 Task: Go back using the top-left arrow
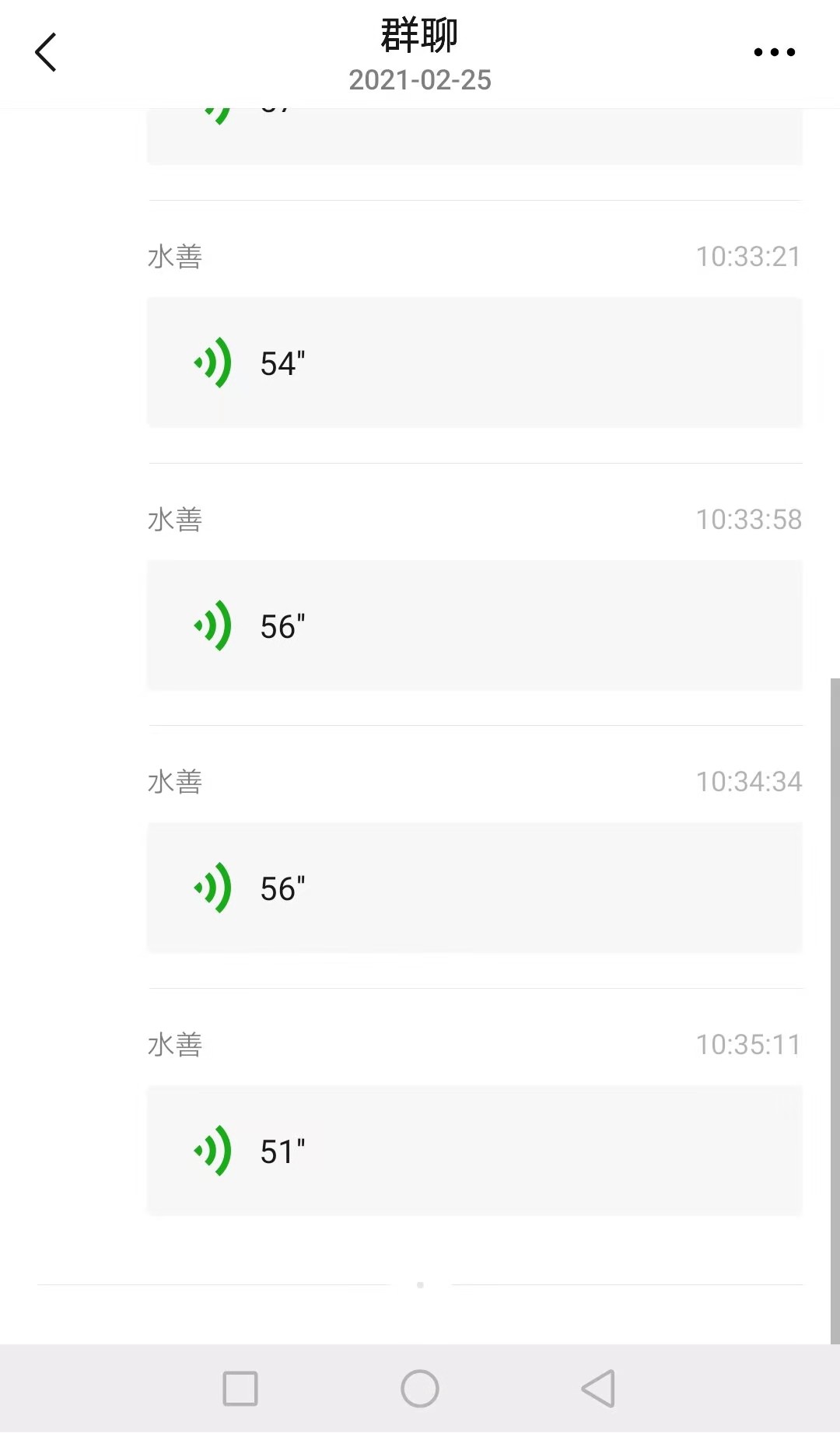tap(46, 52)
